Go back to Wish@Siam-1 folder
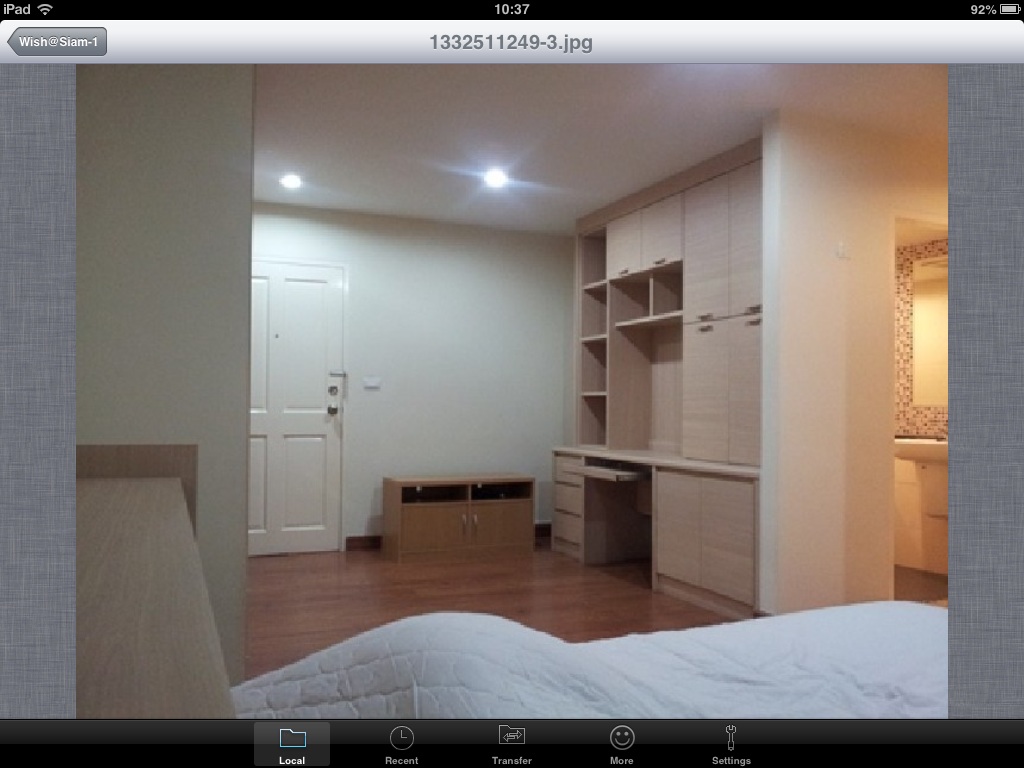This screenshot has width=1024, height=768. pos(57,42)
